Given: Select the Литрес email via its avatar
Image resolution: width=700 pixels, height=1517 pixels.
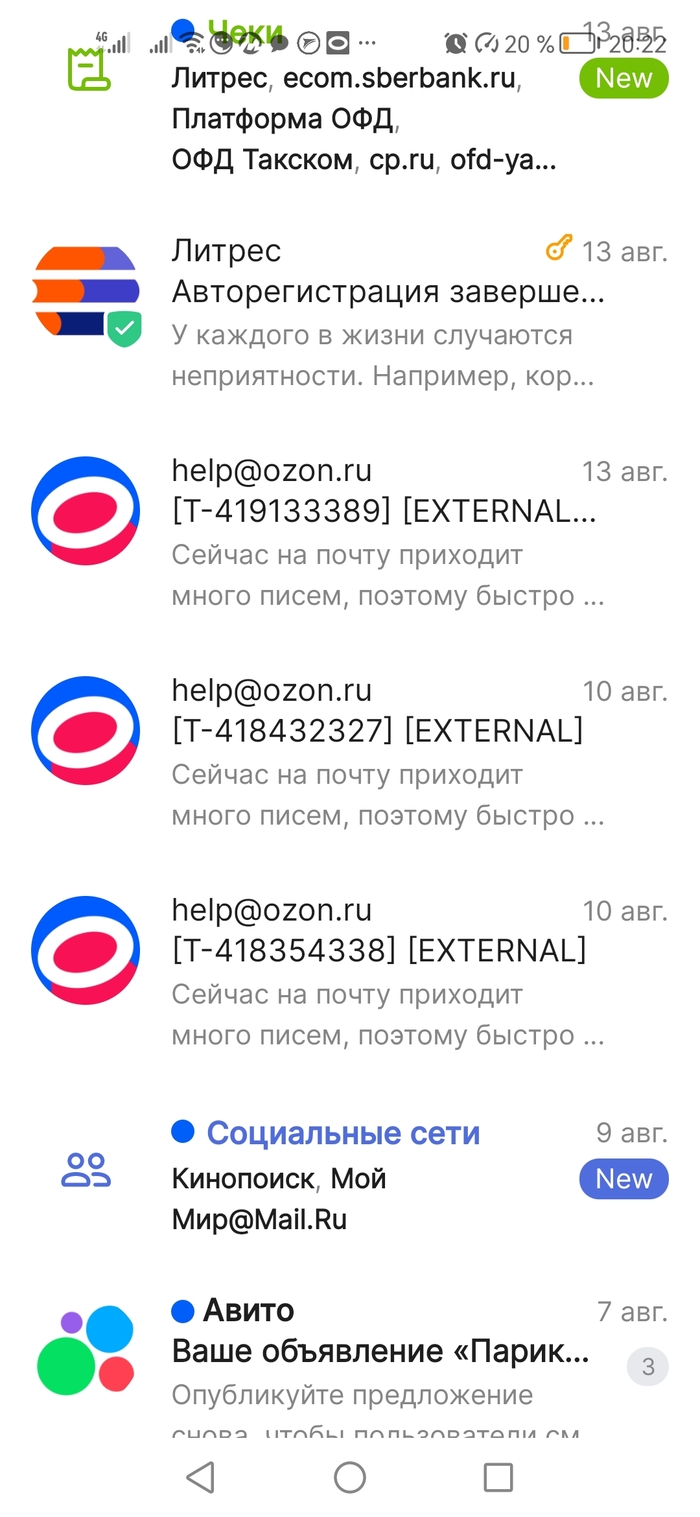Looking at the screenshot, I should point(86,292).
